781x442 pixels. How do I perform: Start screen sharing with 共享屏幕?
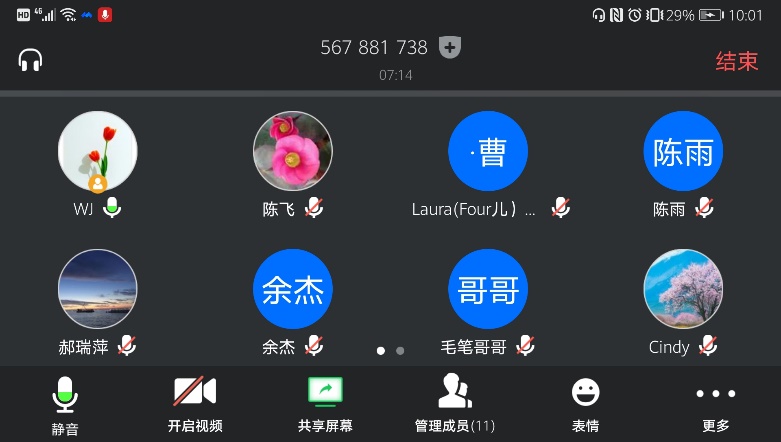(325, 405)
